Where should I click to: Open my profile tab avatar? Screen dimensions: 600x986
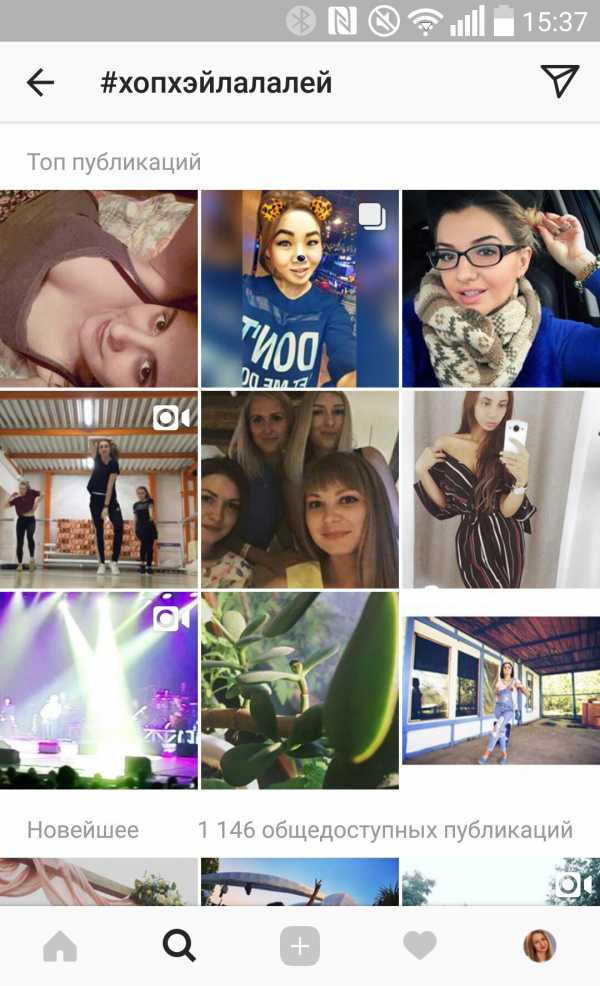coord(540,945)
